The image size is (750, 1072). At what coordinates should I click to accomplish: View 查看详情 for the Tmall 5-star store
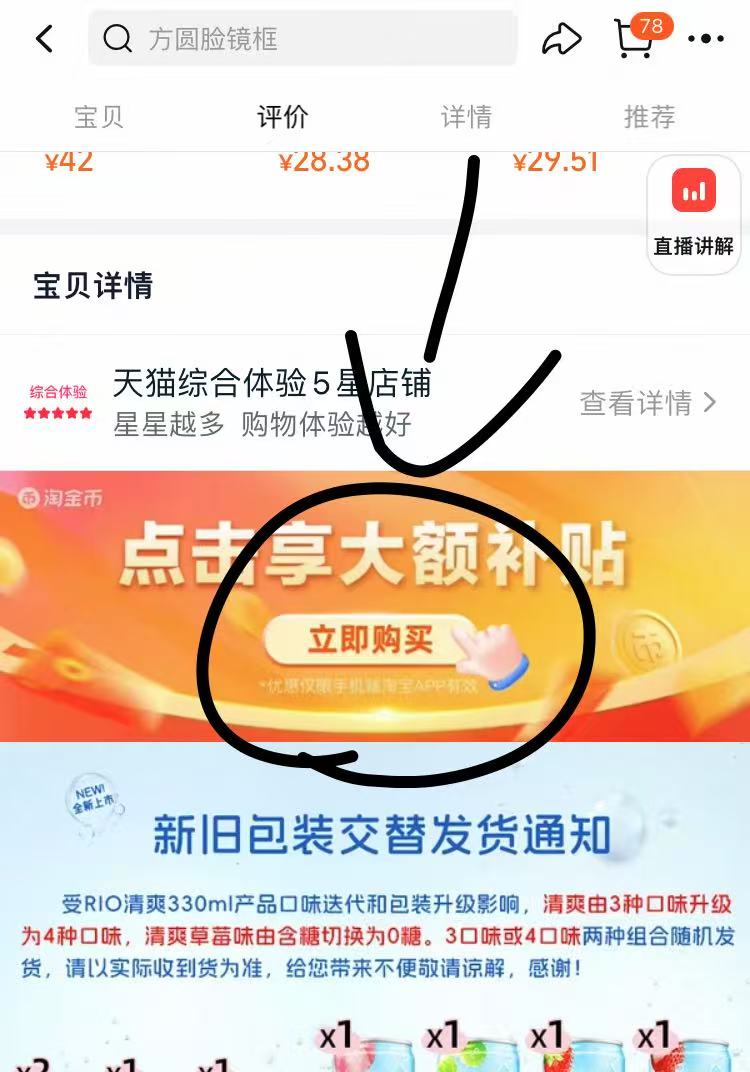click(648, 403)
